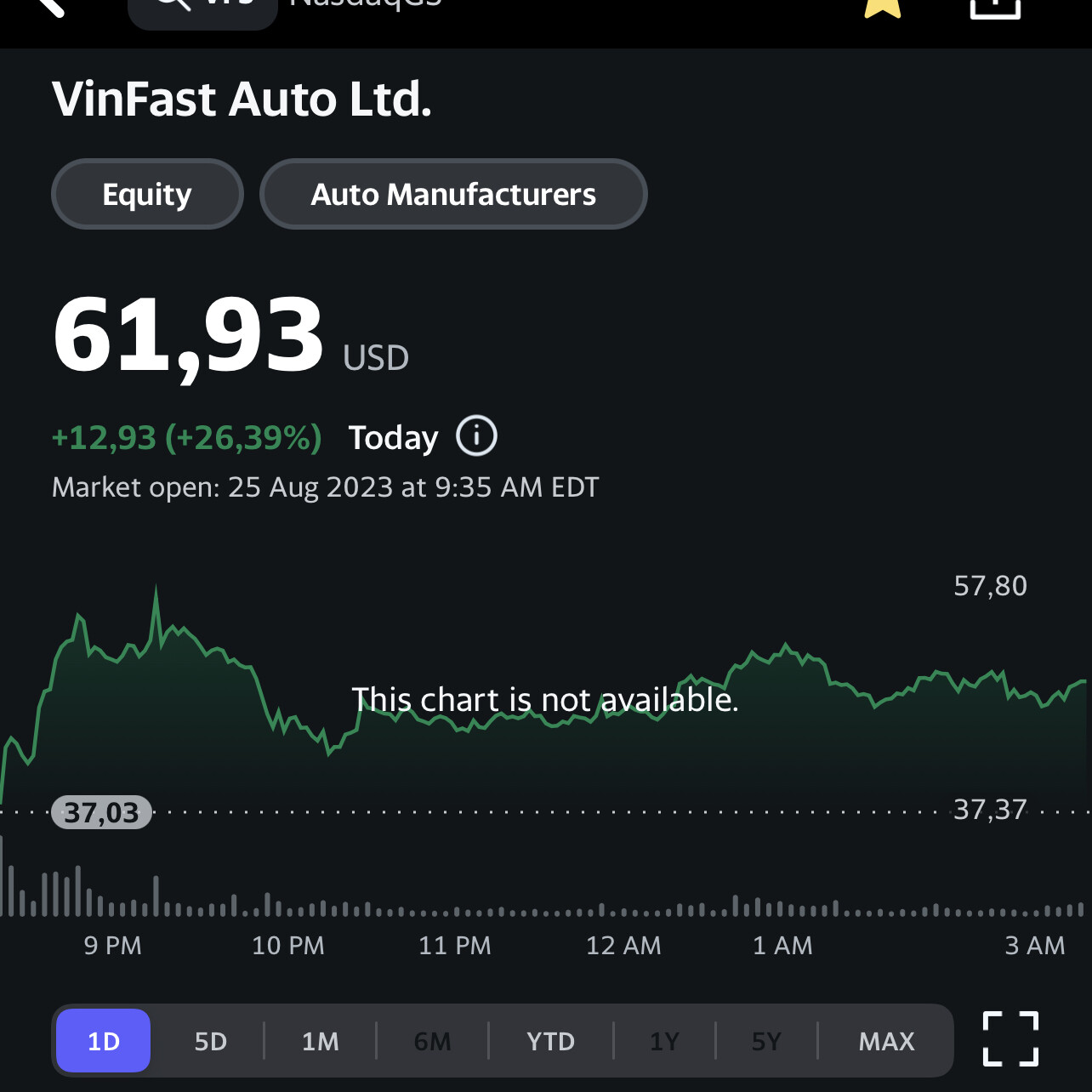The height and width of the screenshot is (1092, 1092).
Task: Go back using the top-left arrow
Action: (x=47, y=7)
